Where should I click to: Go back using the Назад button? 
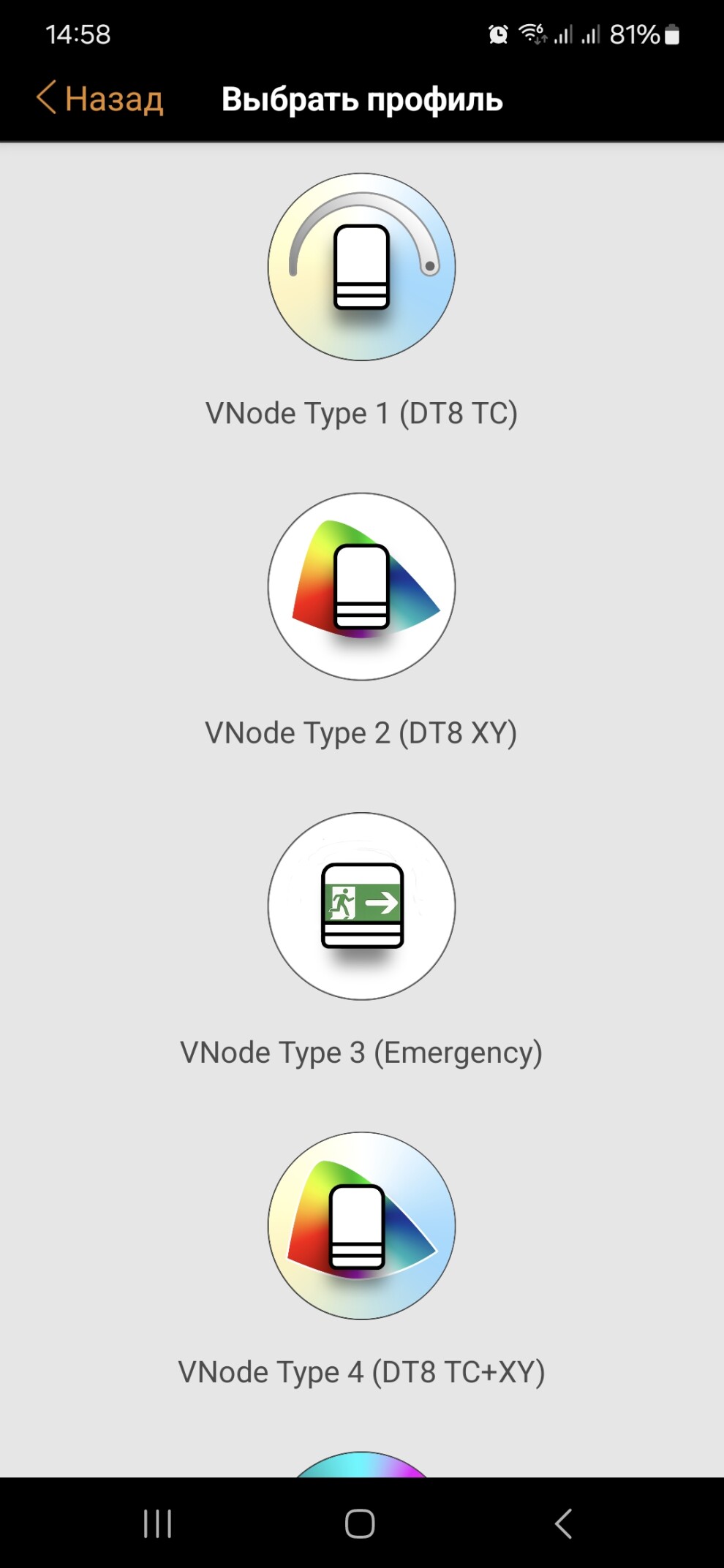click(x=100, y=99)
